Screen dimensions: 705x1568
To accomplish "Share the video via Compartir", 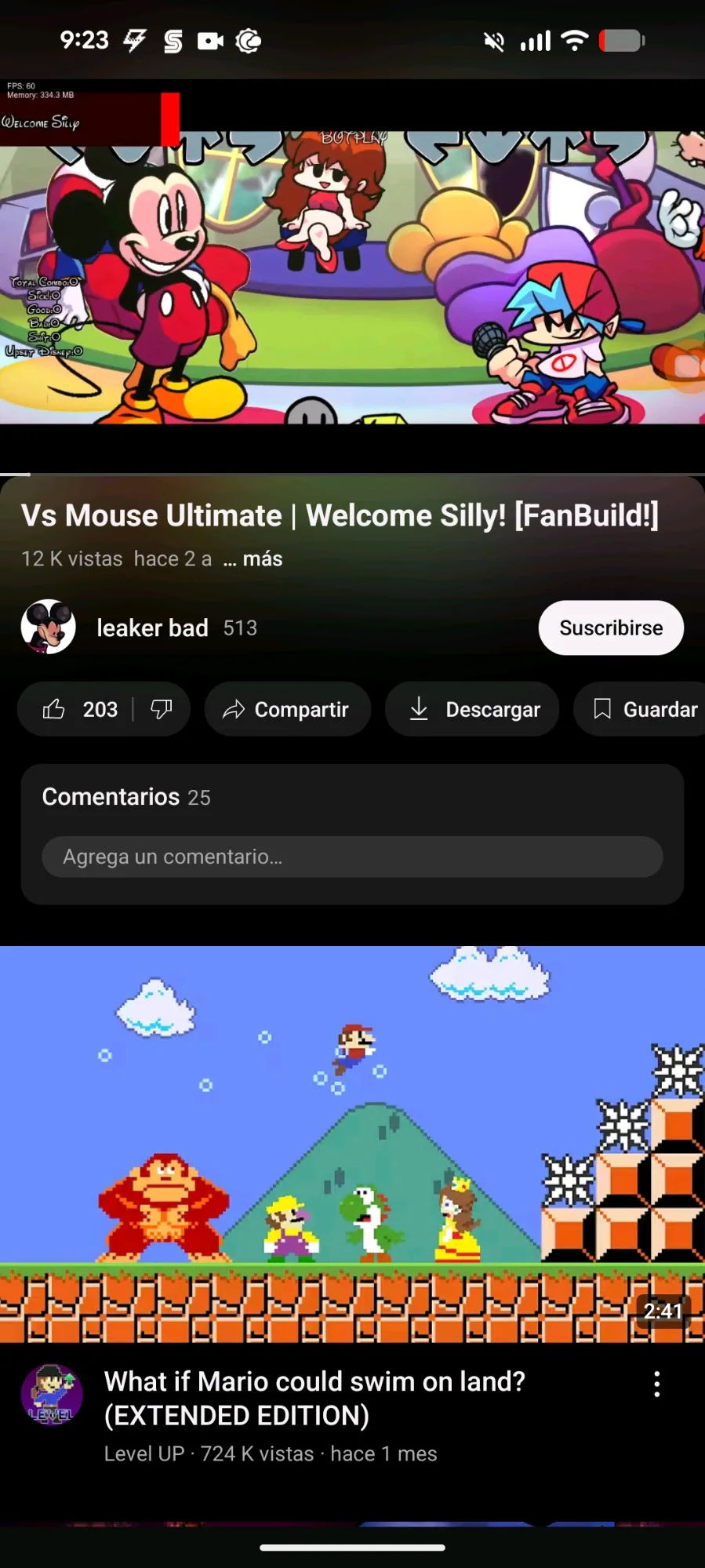I will (287, 709).
